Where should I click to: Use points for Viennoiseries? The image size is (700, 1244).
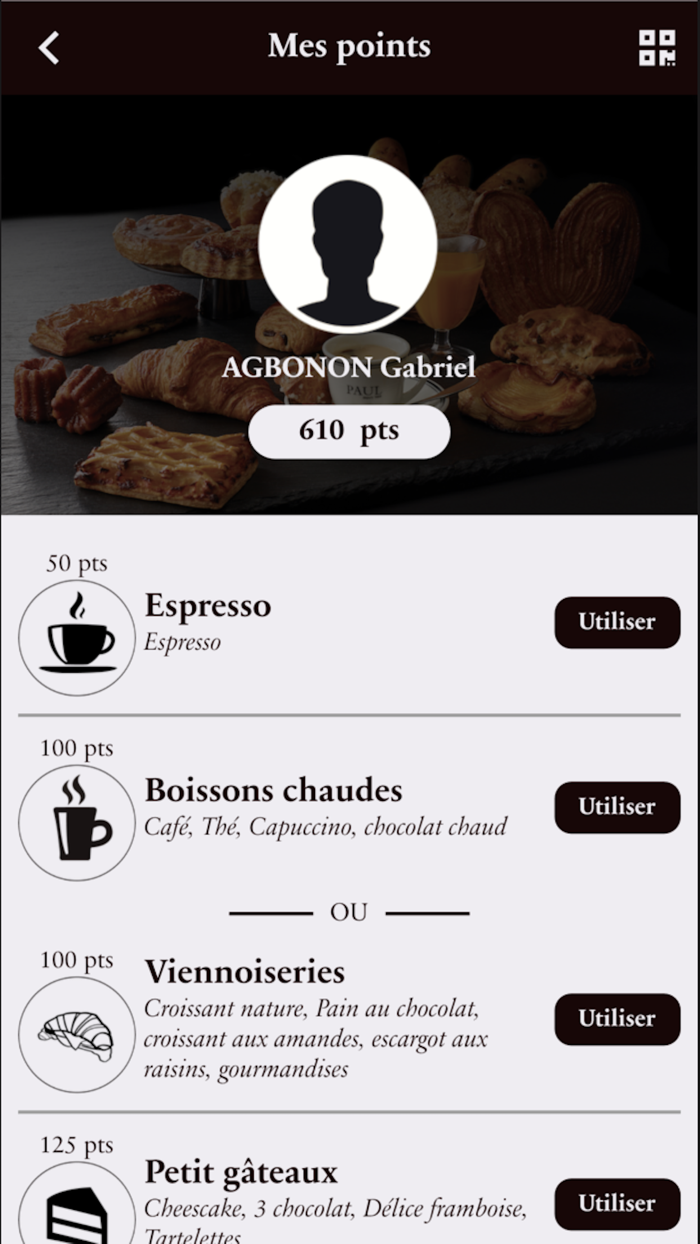617,1019
